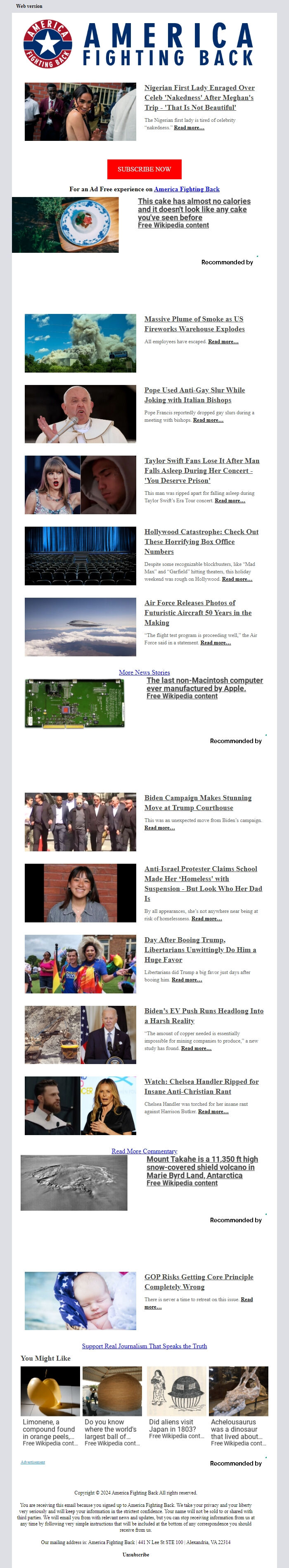This screenshot has width=289, height=1568.
Task: Open Air Force Futuristic Aircraft headline
Action: (x=198, y=612)
